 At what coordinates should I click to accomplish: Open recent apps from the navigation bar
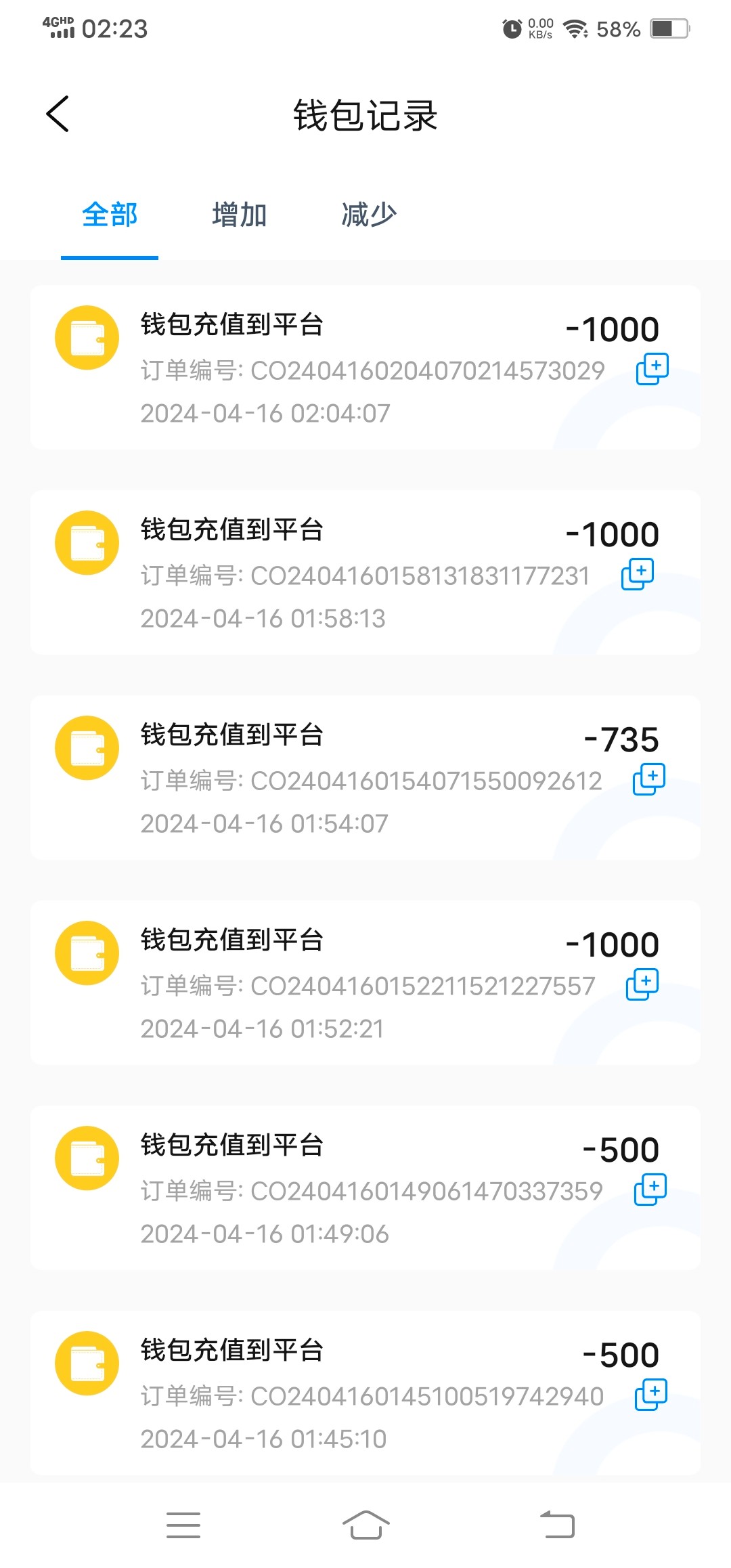pos(183,1525)
